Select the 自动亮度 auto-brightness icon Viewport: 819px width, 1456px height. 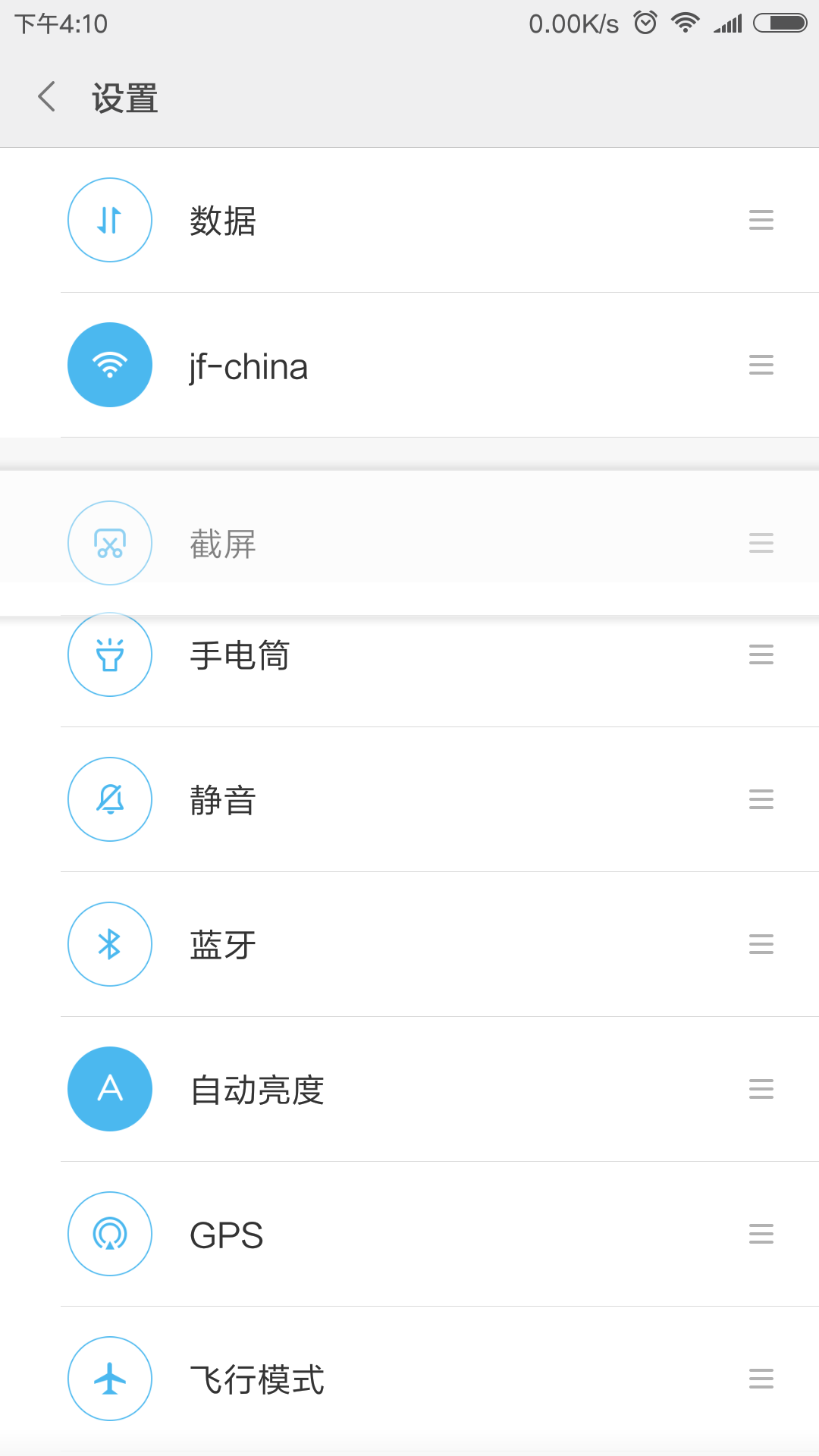point(109,1089)
